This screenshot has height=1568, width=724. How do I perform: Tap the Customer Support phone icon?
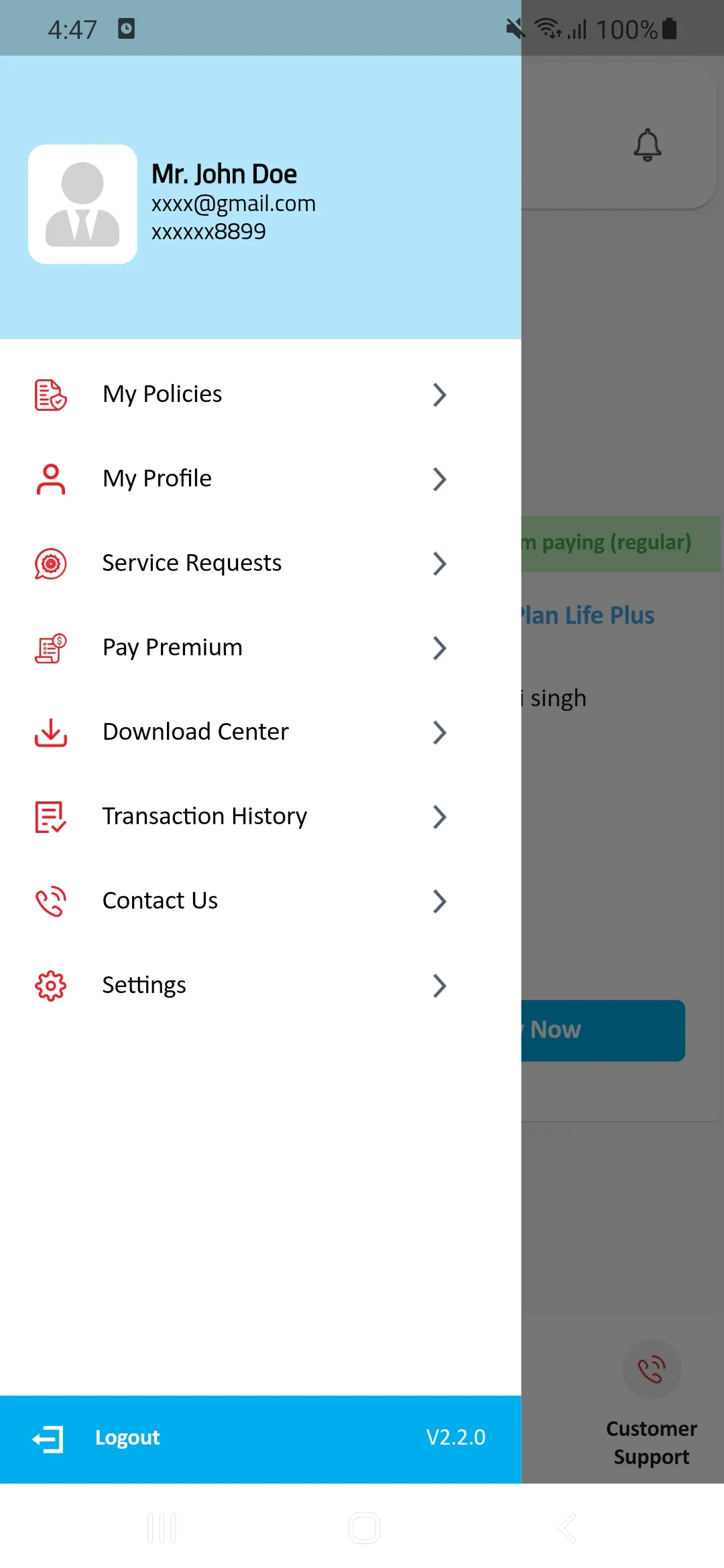pos(651,1370)
